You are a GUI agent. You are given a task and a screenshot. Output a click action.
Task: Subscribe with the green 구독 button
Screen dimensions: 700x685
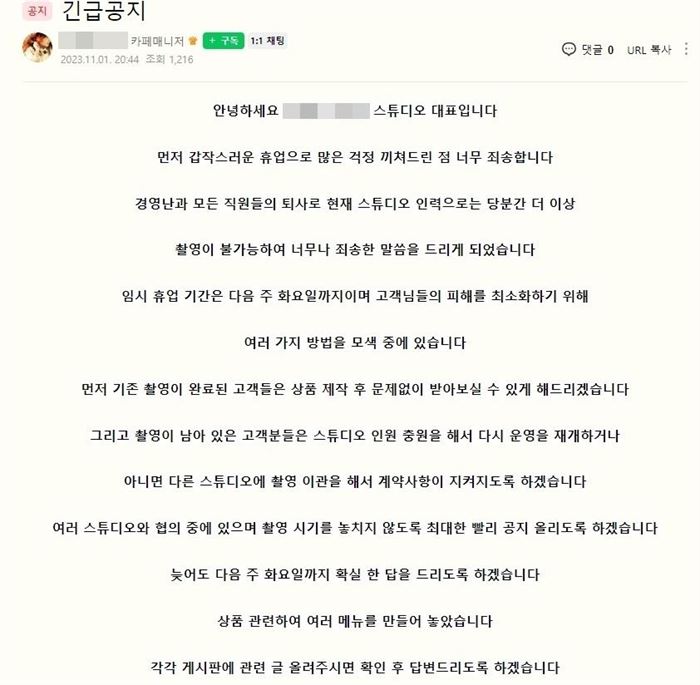(x=224, y=41)
